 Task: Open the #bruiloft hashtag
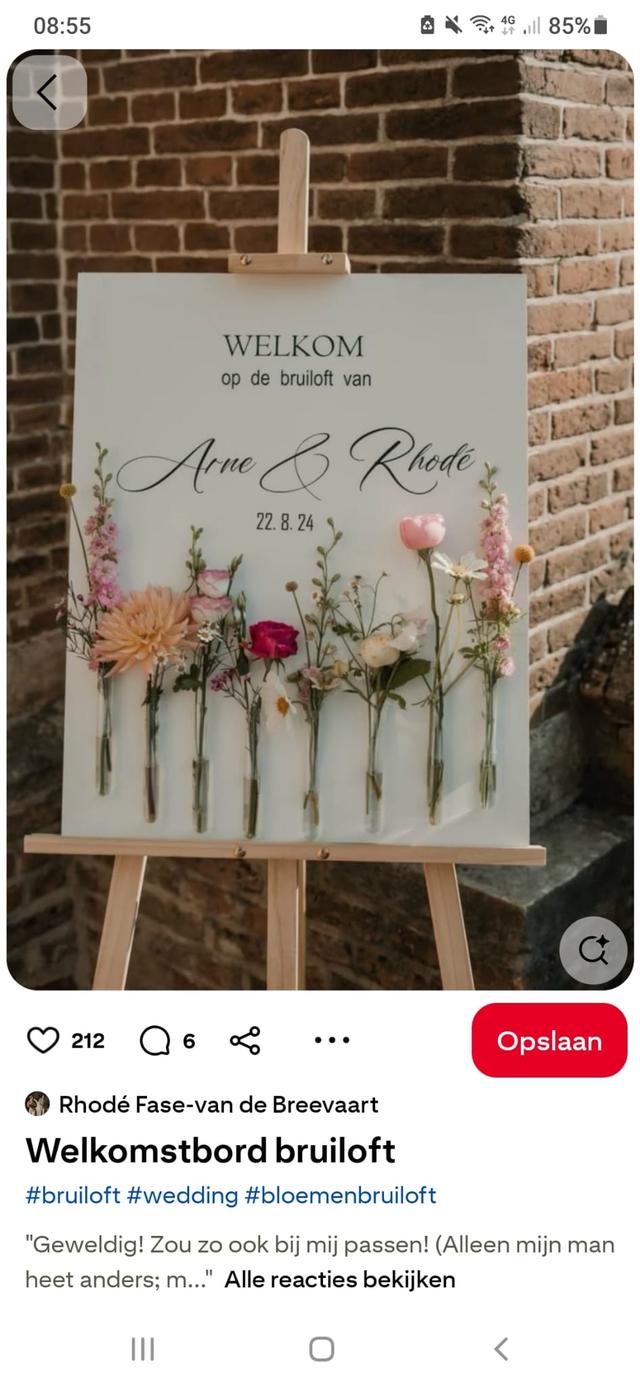pos(73,1195)
